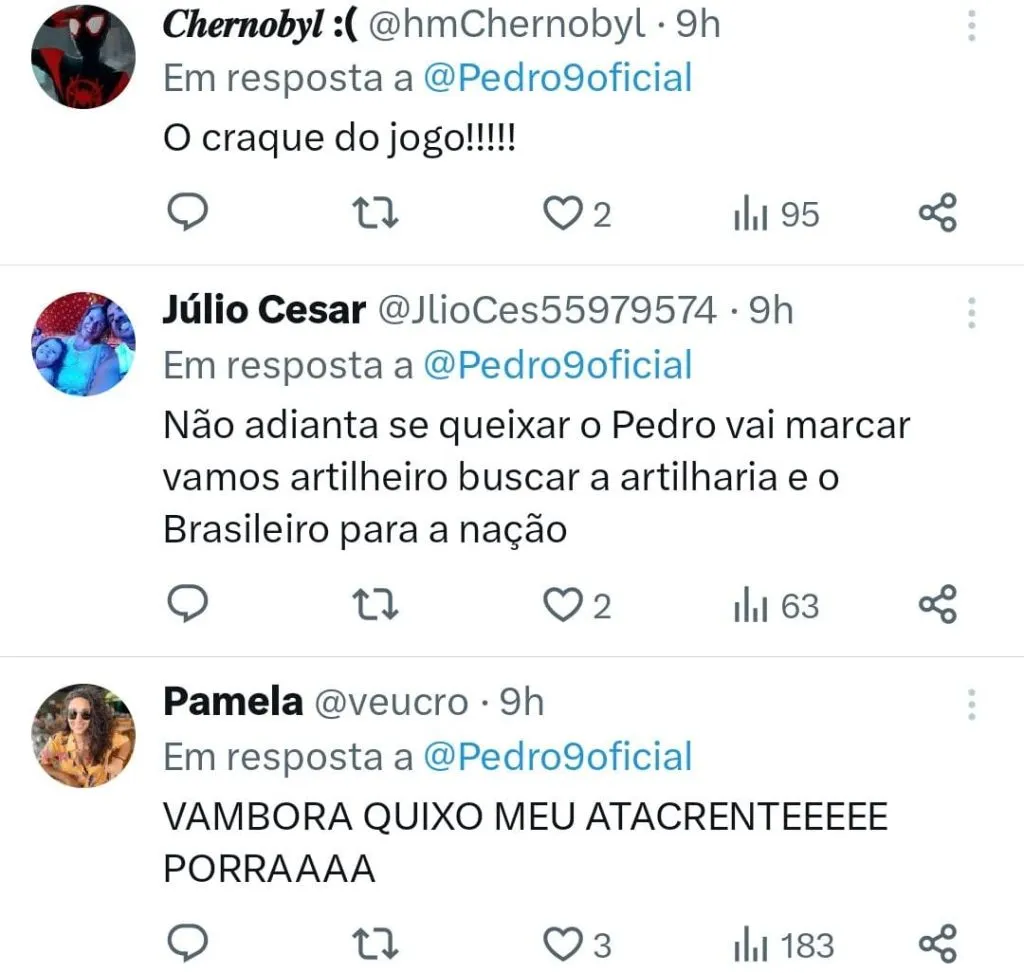View Júlio Cesar's profile avatar

(x=82, y=344)
